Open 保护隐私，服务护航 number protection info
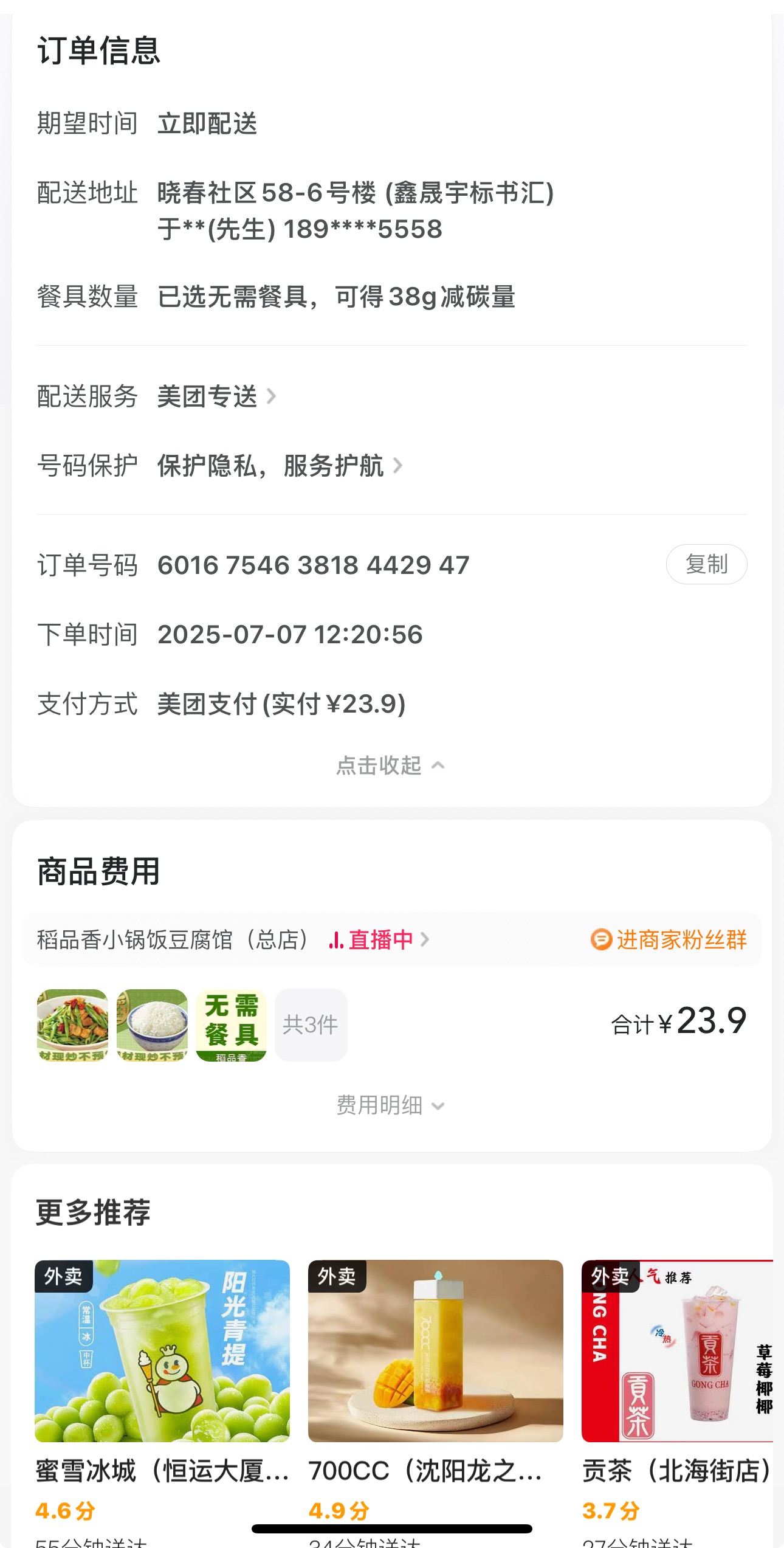Screen dimensions: 784x1548 click(x=280, y=466)
